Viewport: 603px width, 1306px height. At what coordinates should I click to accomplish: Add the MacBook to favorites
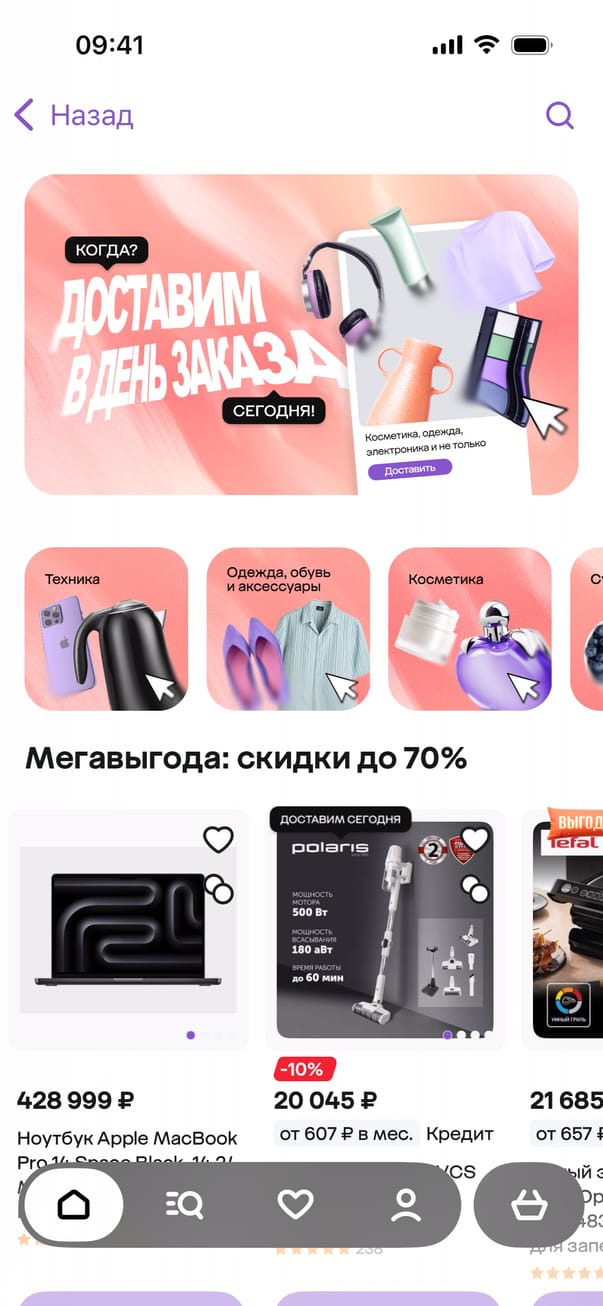[x=218, y=840]
